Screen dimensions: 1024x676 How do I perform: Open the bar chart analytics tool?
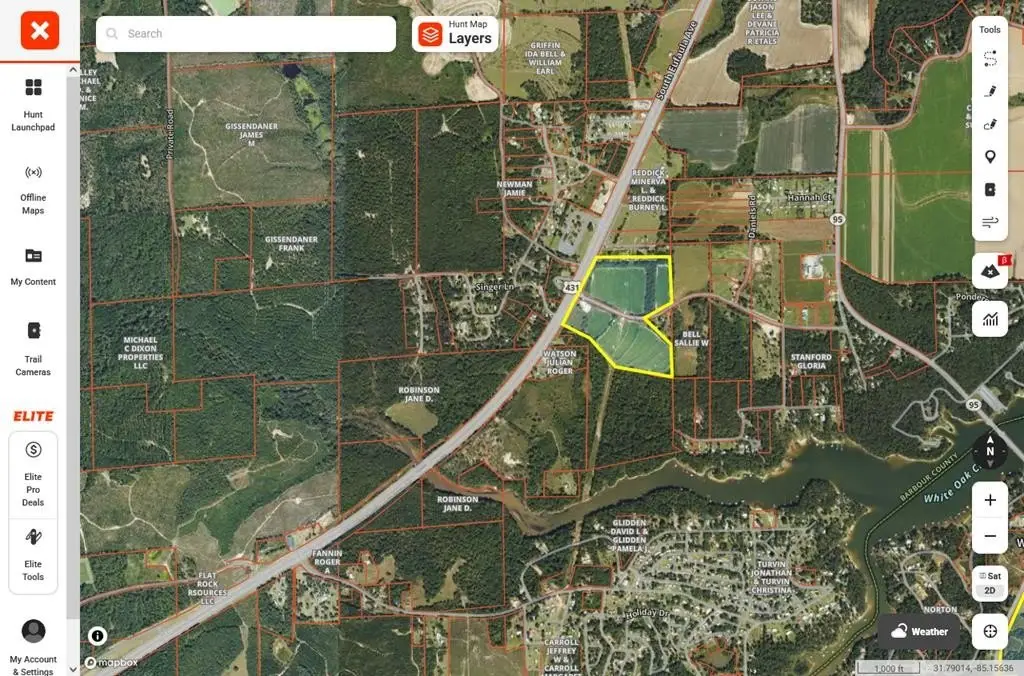tap(990, 319)
